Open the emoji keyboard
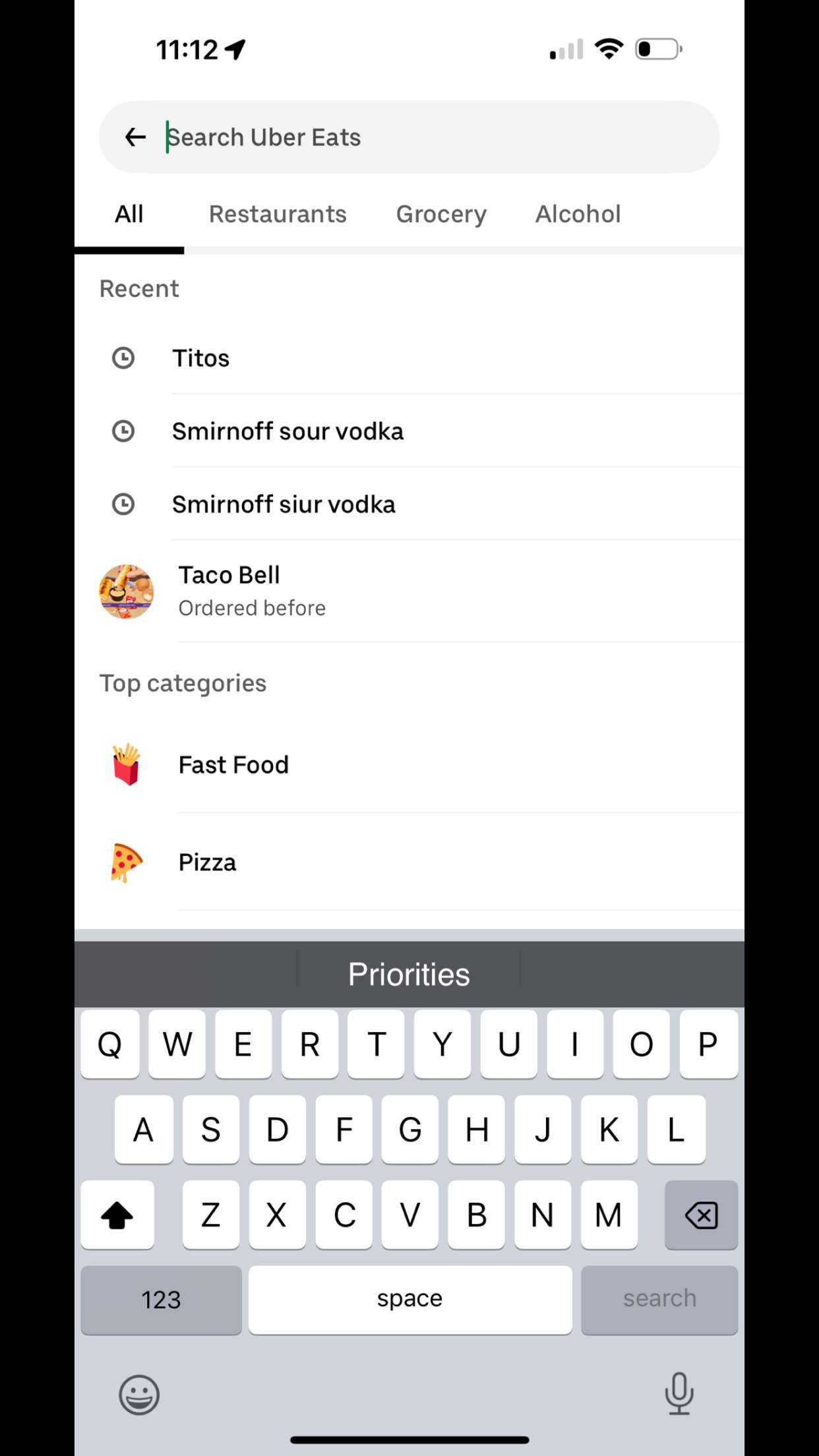Screen dimensions: 819x1456 pos(139,1395)
